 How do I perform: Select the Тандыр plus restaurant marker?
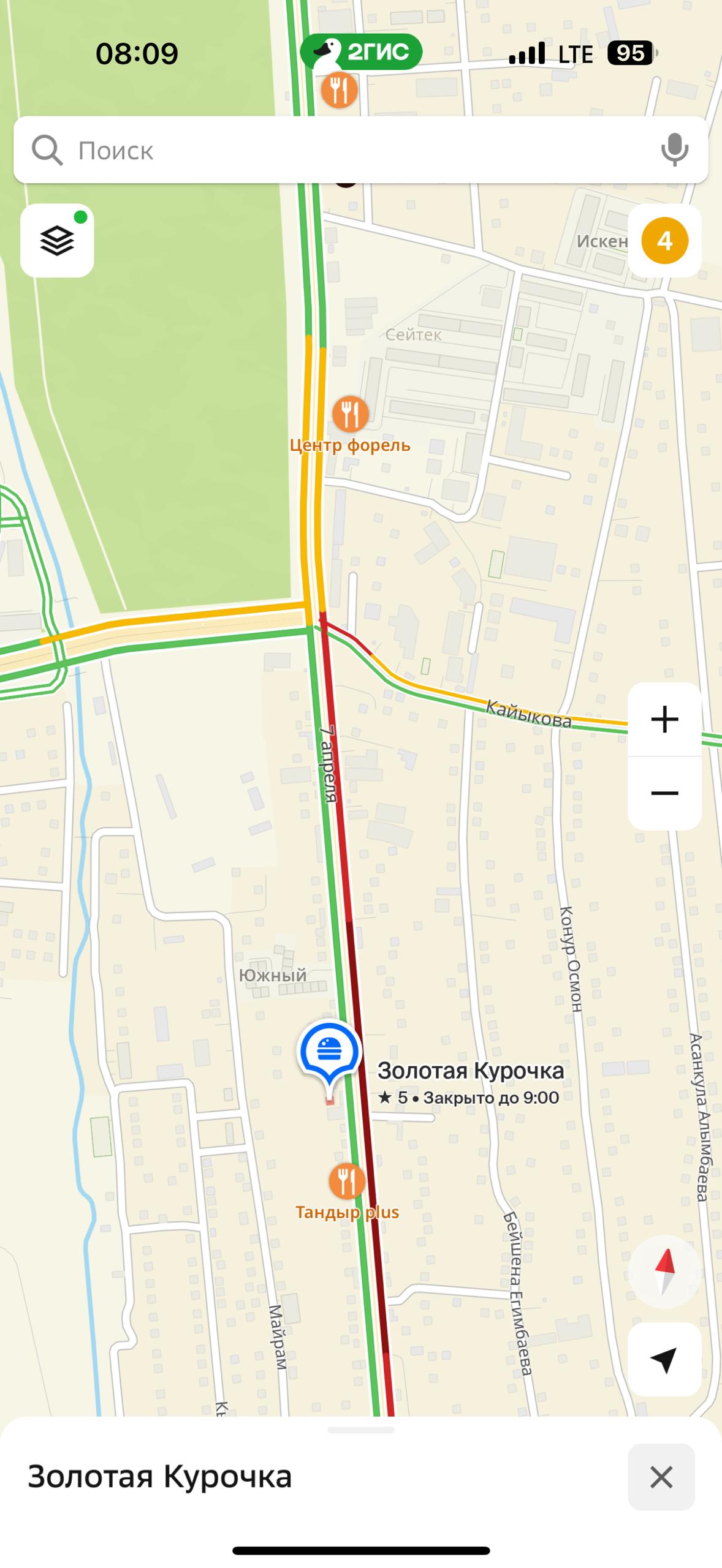point(347,1181)
